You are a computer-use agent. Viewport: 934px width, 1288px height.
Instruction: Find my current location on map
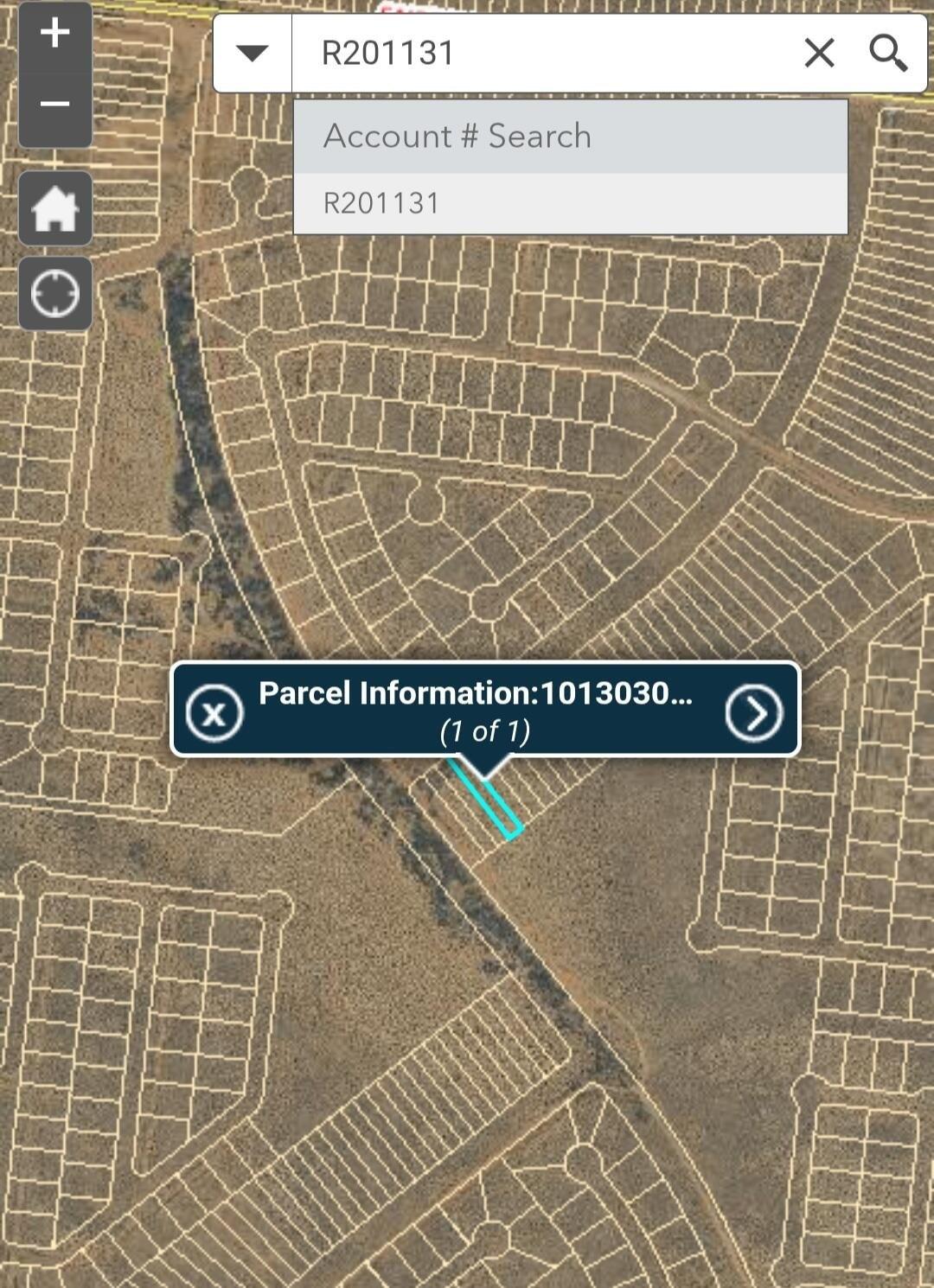[x=55, y=293]
